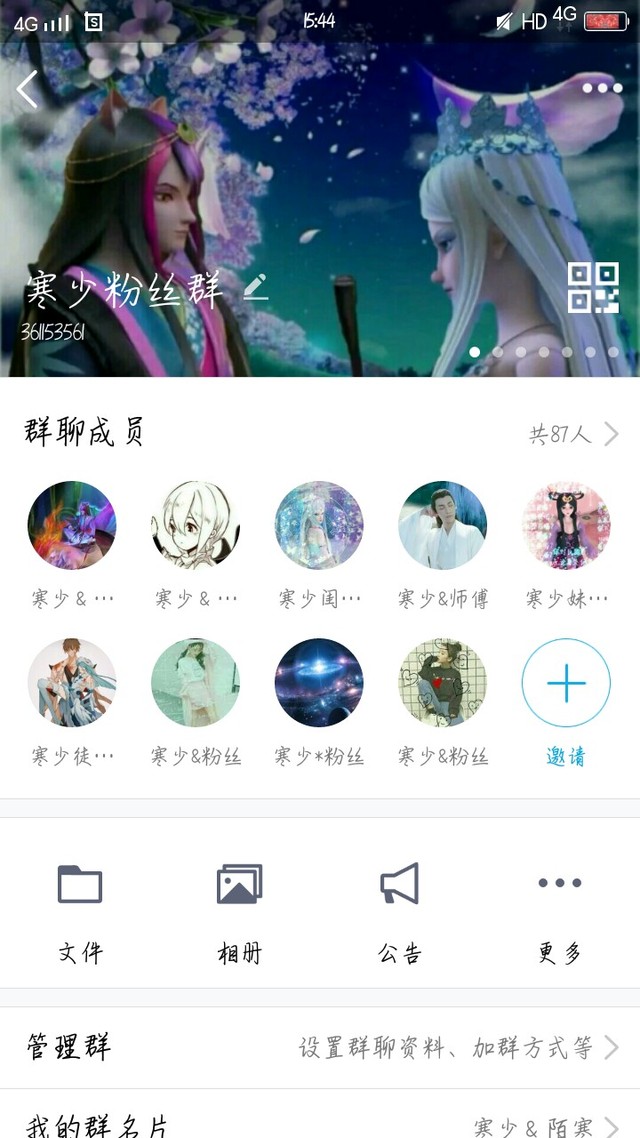Open the three-dot overflow menu
The width and height of the screenshot is (640, 1138).
(602, 88)
